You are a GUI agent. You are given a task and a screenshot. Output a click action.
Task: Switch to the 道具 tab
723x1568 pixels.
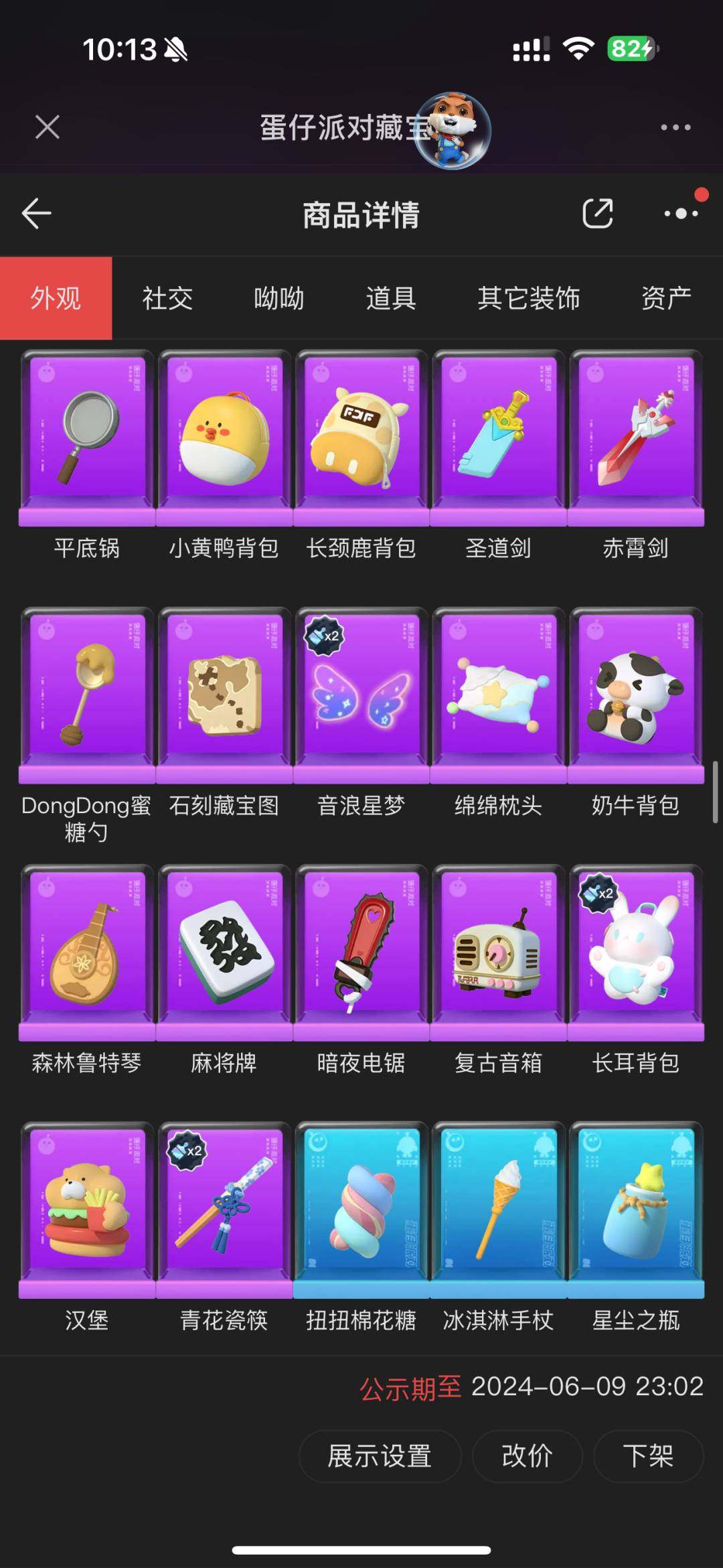pos(391,298)
